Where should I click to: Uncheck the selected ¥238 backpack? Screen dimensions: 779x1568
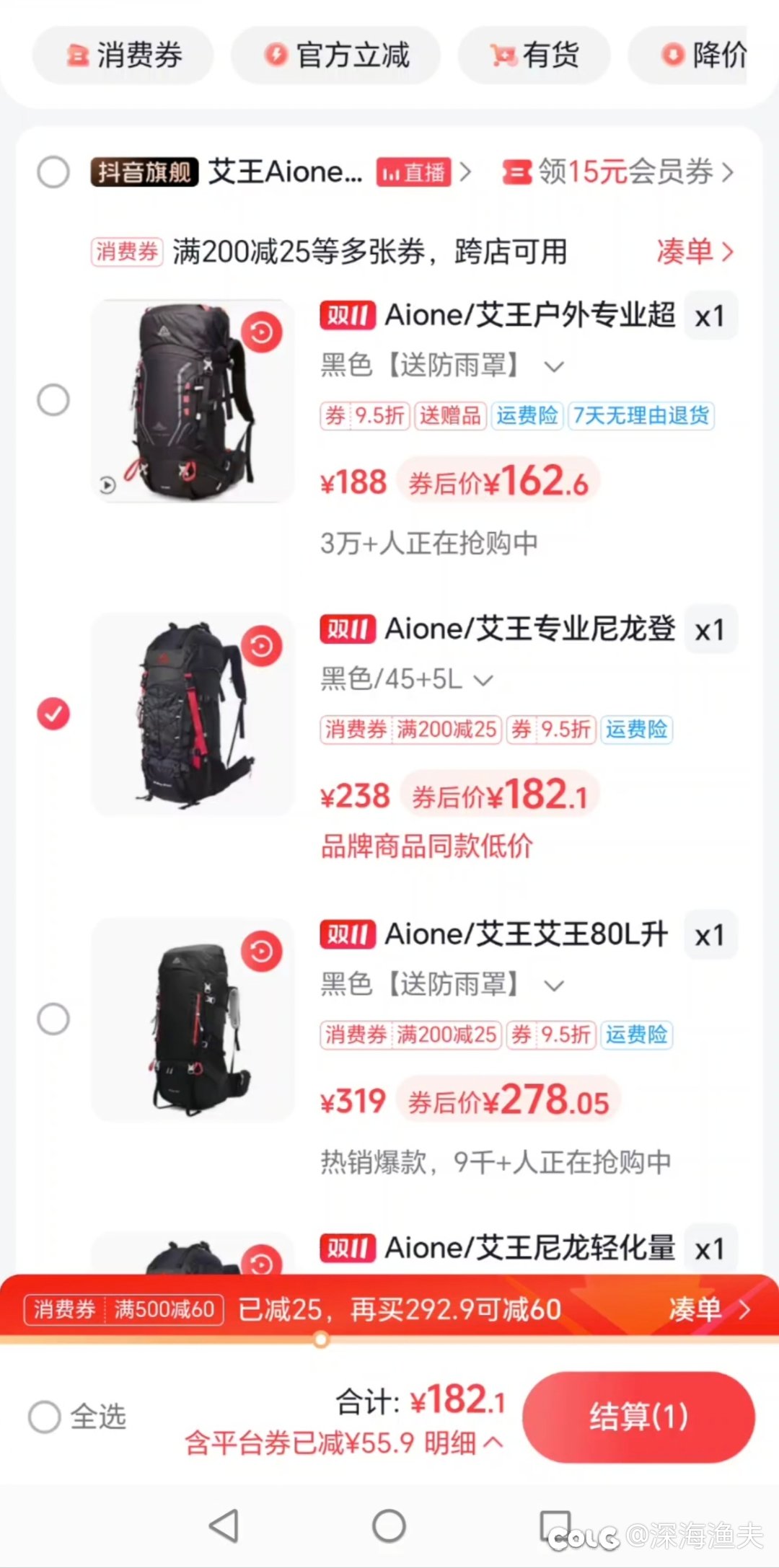53,714
